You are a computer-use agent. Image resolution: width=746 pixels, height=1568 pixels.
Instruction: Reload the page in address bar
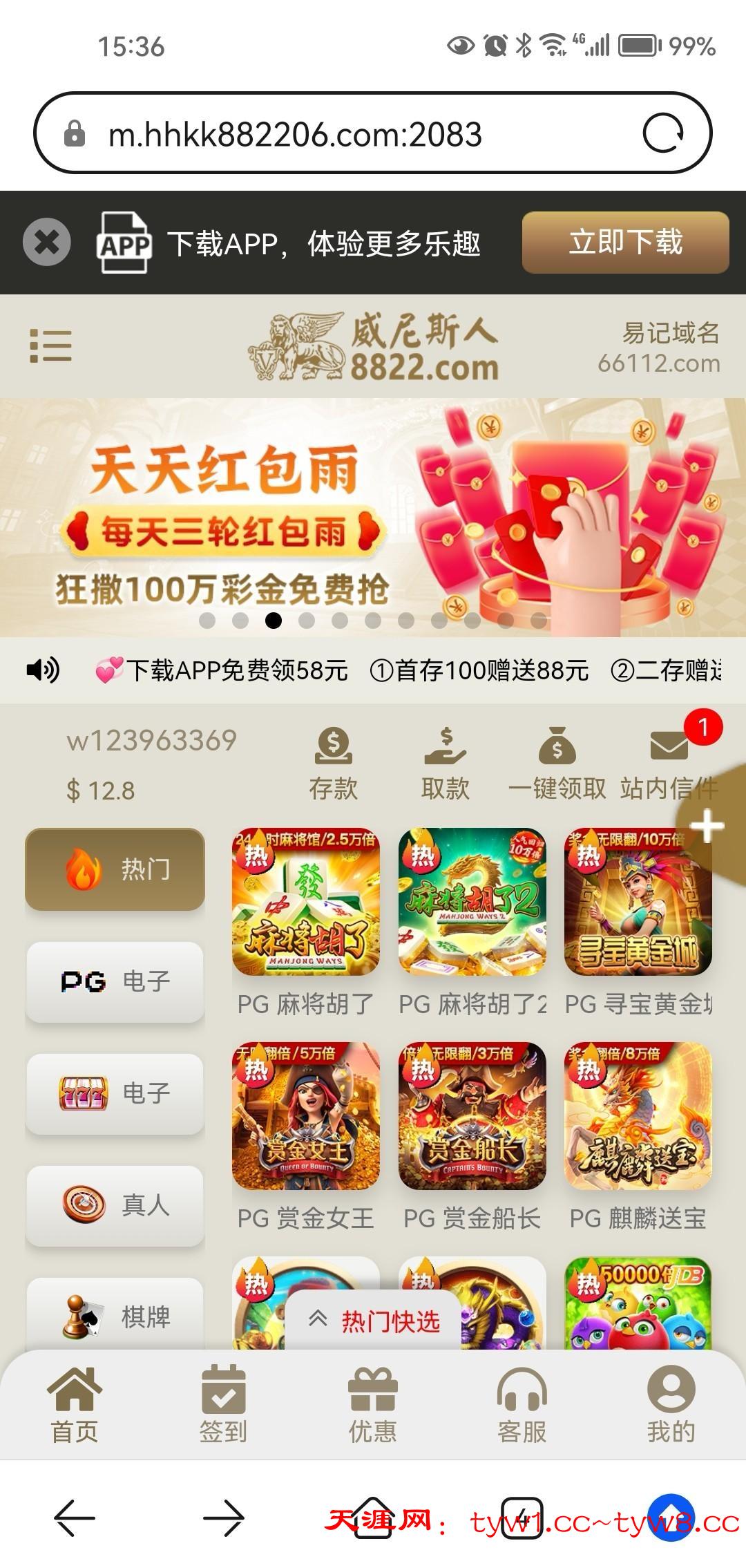pyautogui.click(x=663, y=133)
